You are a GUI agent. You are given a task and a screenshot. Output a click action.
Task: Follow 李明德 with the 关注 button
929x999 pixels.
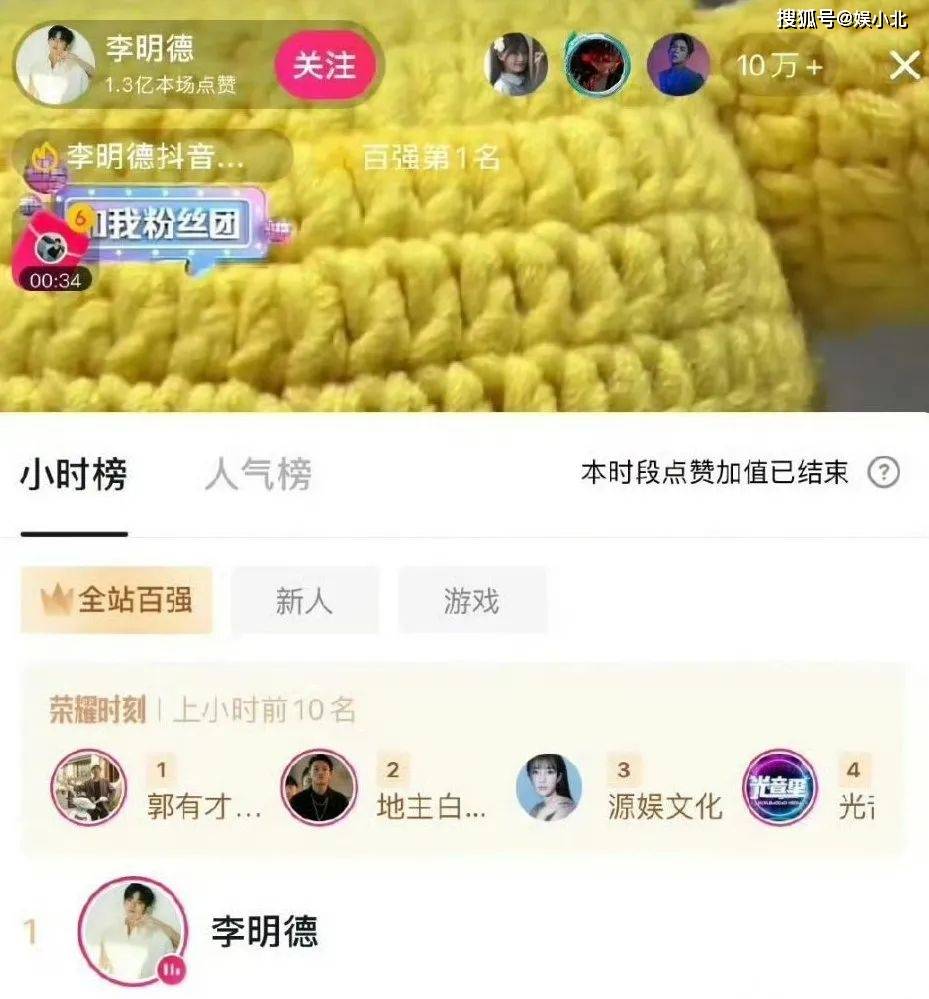[324, 65]
